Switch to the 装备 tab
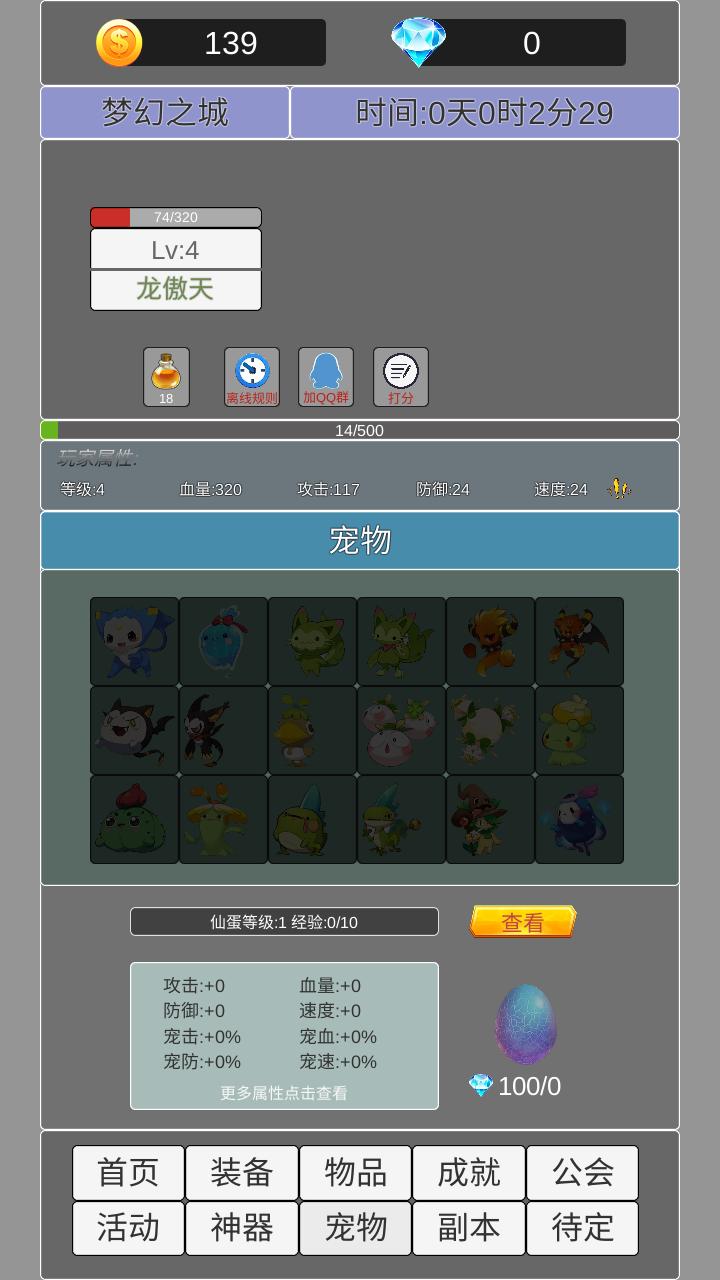The height and width of the screenshot is (1280, 720). (x=242, y=1173)
